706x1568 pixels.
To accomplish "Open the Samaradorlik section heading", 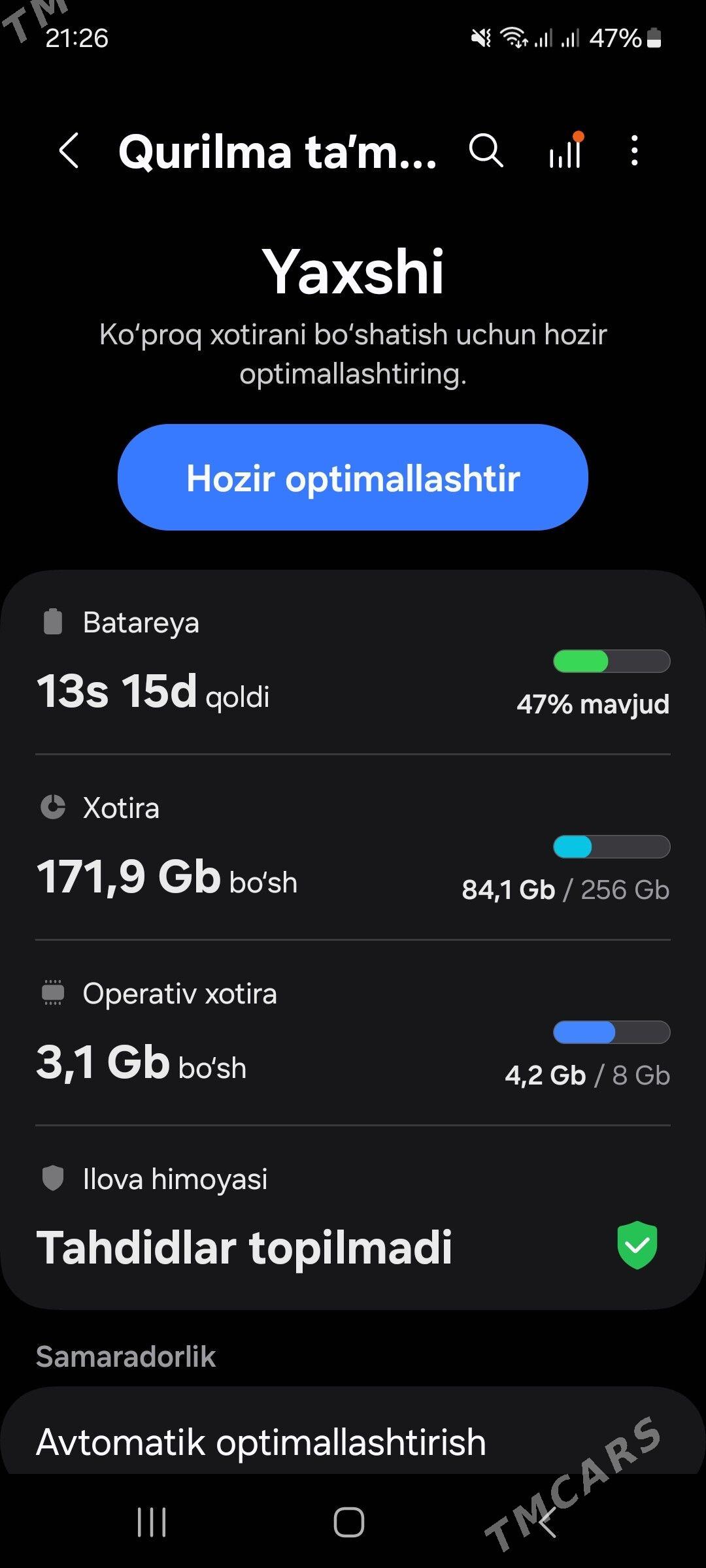I will pos(126,1356).
